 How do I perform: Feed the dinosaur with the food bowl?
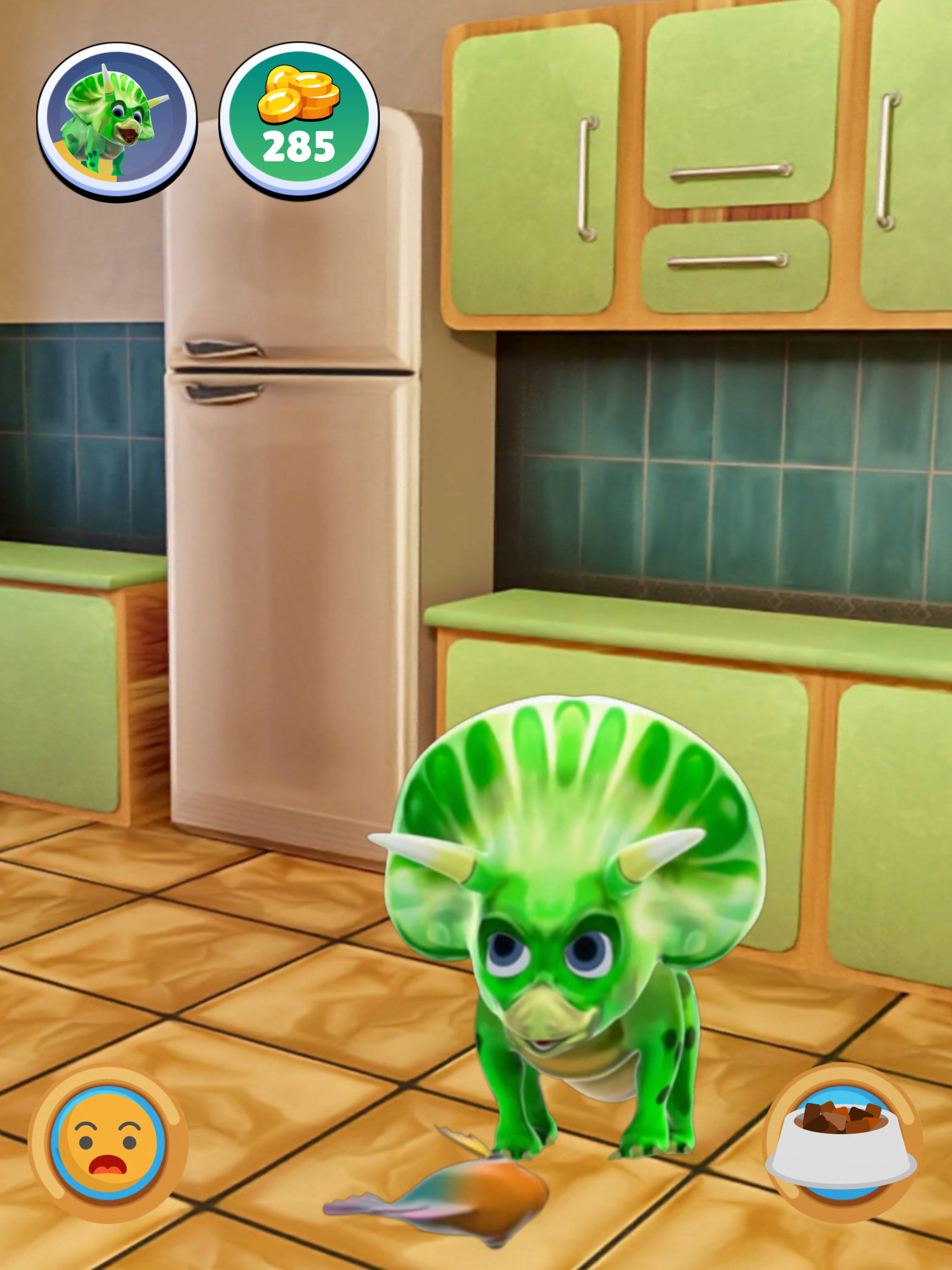coord(842,1143)
